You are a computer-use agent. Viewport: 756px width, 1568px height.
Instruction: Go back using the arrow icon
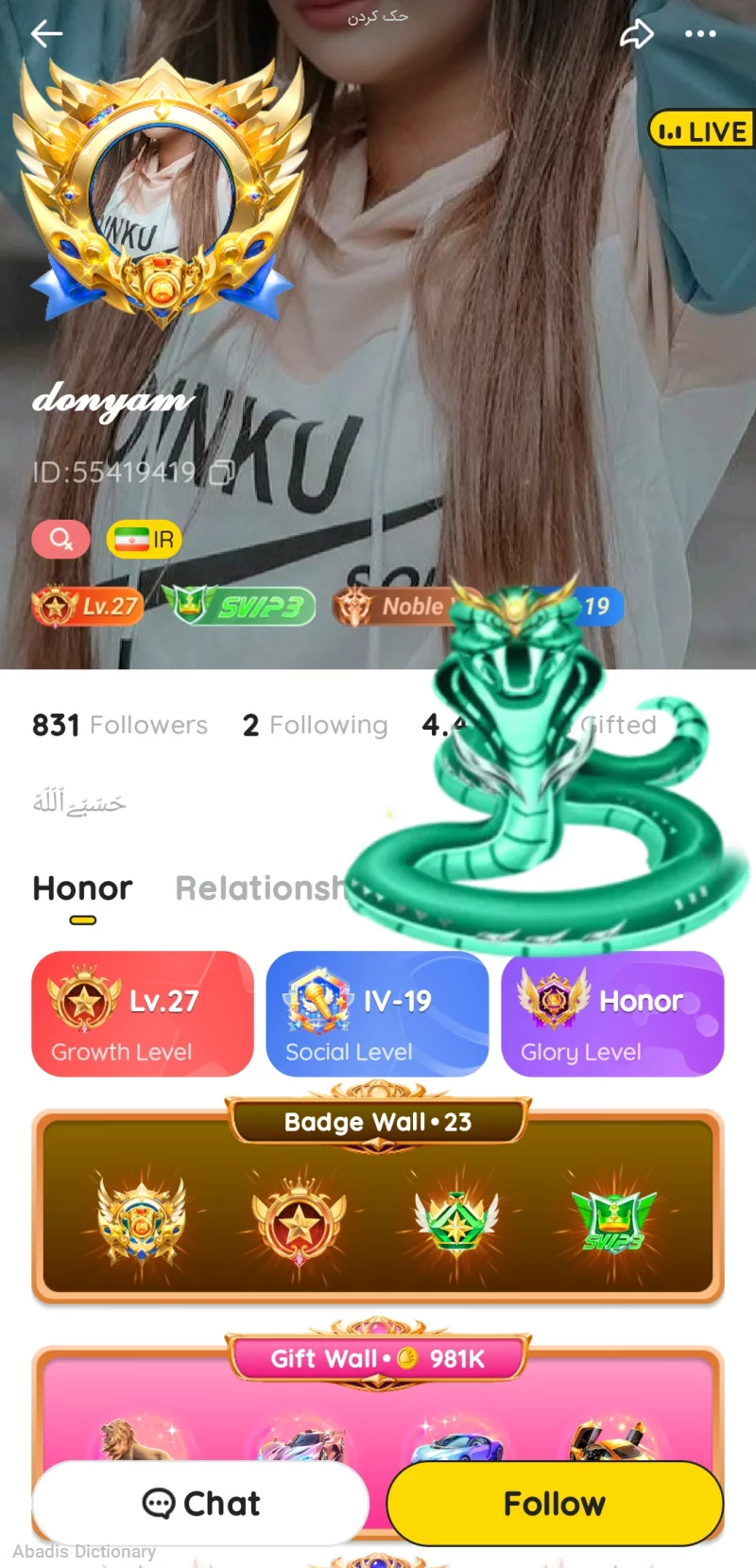[45, 34]
